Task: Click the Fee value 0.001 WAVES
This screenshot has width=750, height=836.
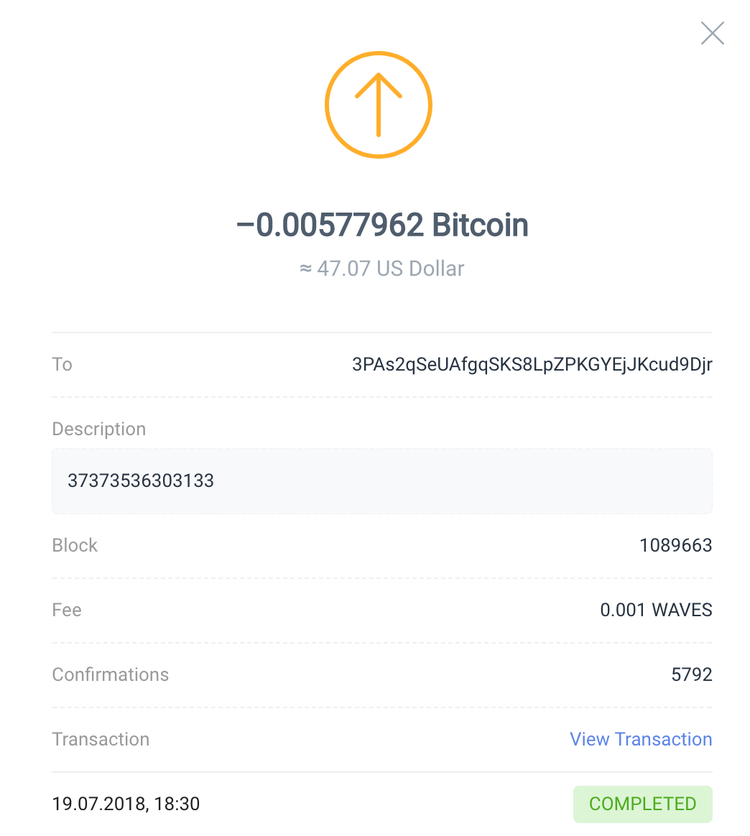Action: 656,610
